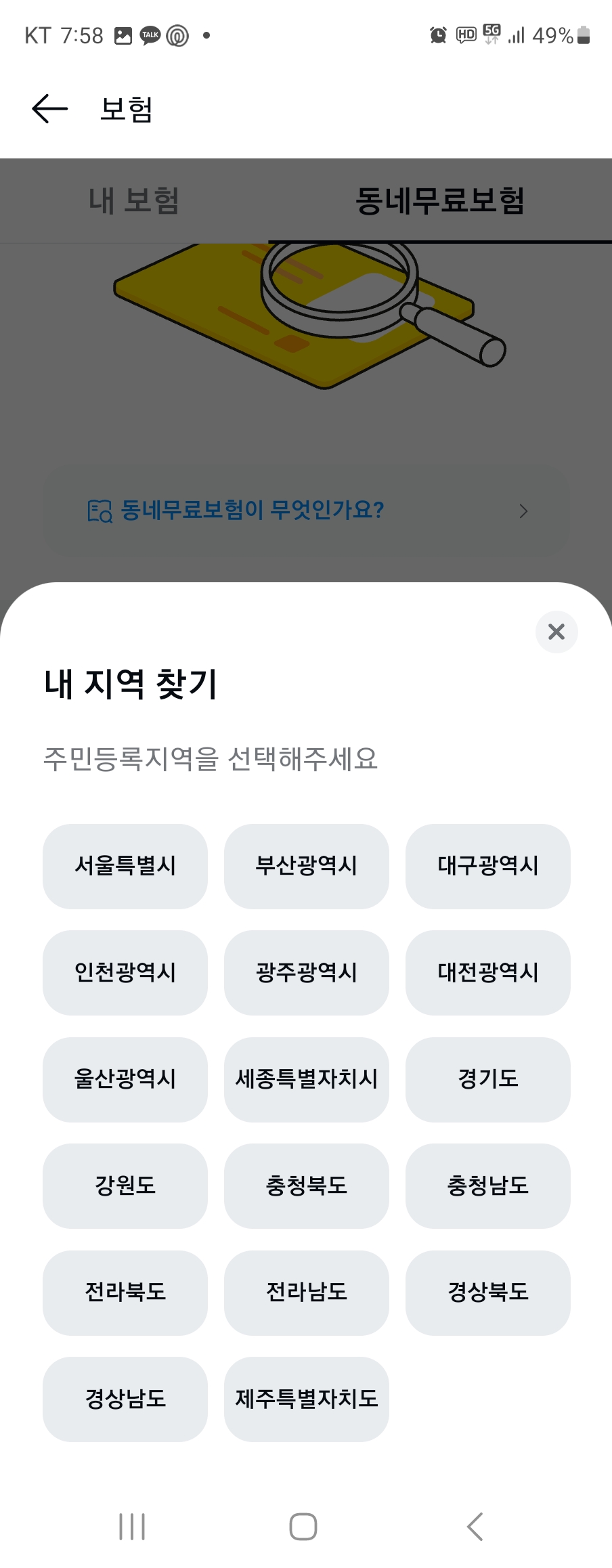Pick 경기도 region

click(487, 1079)
